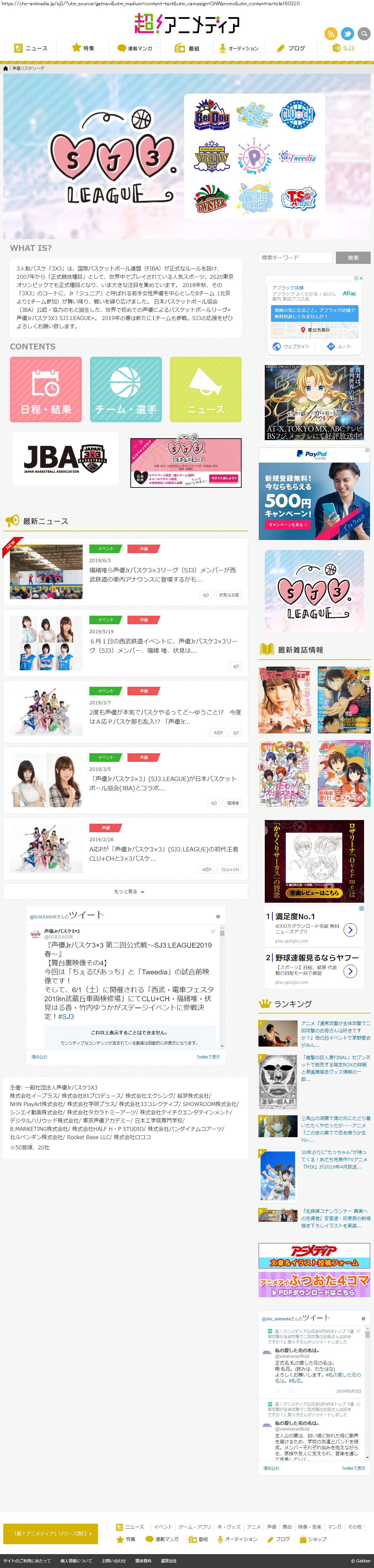Open the Twitter icon in header
The width and height of the screenshot is (374, 1568).
(347, 34)
